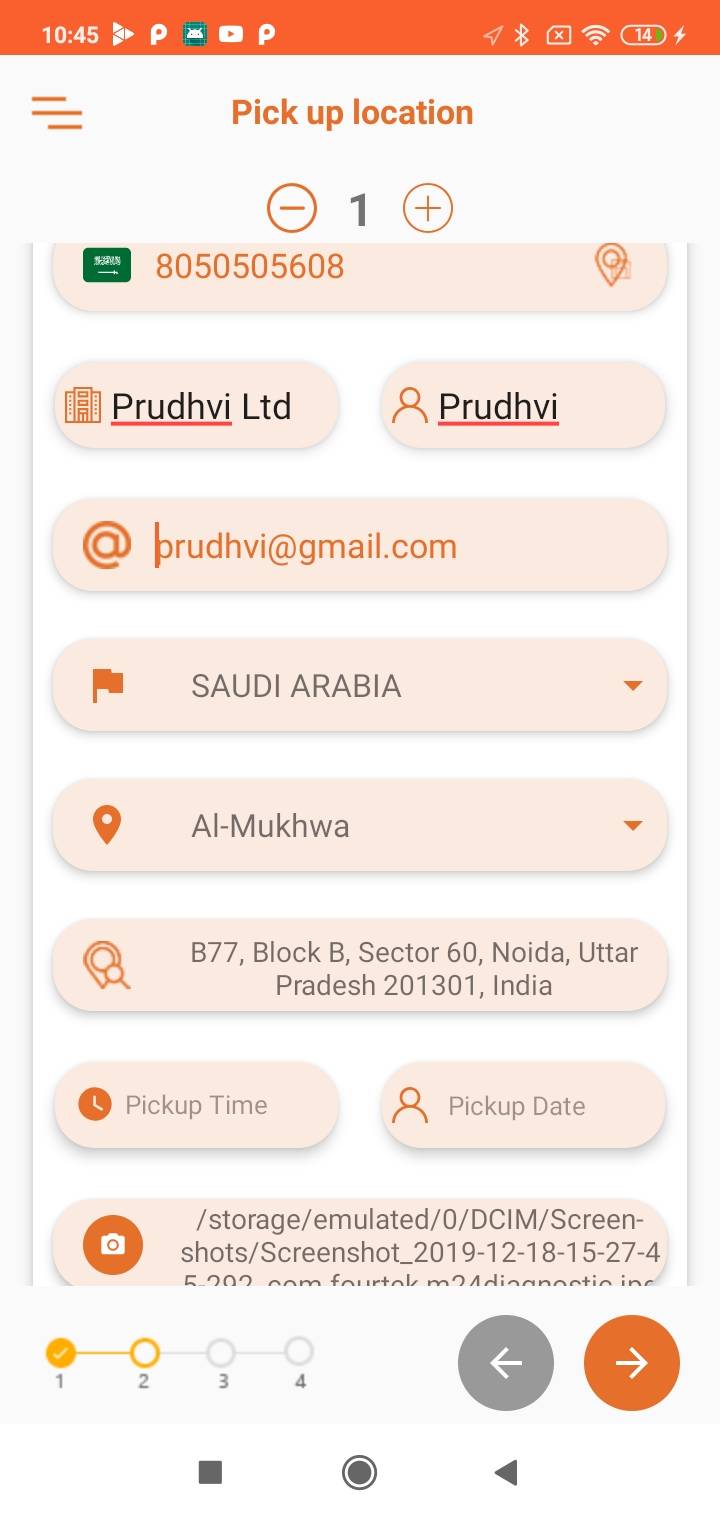Jump to step 3 in progress indicator
Viewport: 720px width, 1520px height.
(x=221, y=1354)
